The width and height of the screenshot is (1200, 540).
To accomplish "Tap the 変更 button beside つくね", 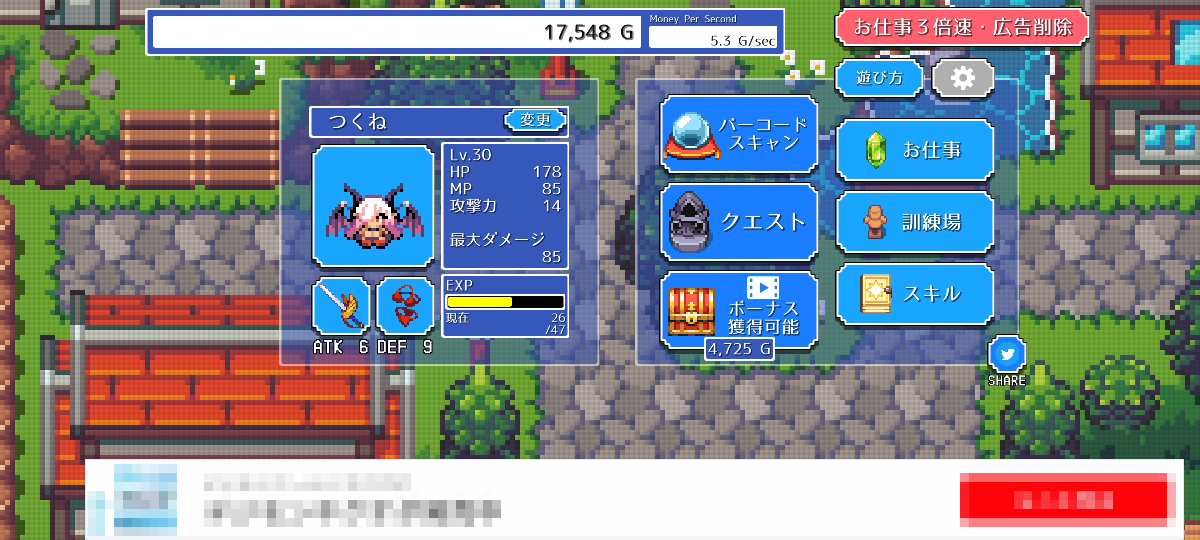I will point(535,121).
